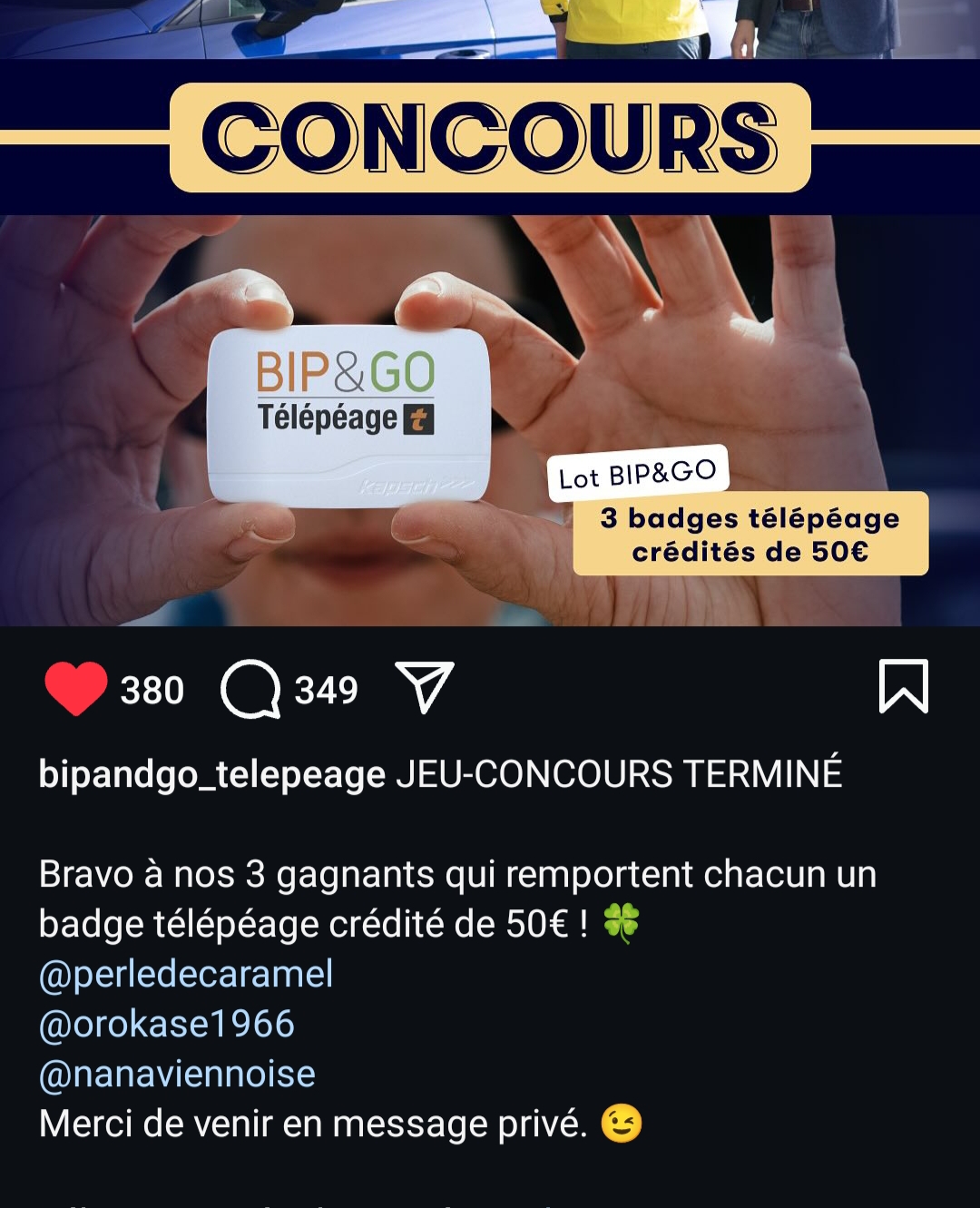Image resolution: width=980 pixels, height=1208 pixels.
Task: Visit the @orokase1966 profile
Action: (167, 1024)
